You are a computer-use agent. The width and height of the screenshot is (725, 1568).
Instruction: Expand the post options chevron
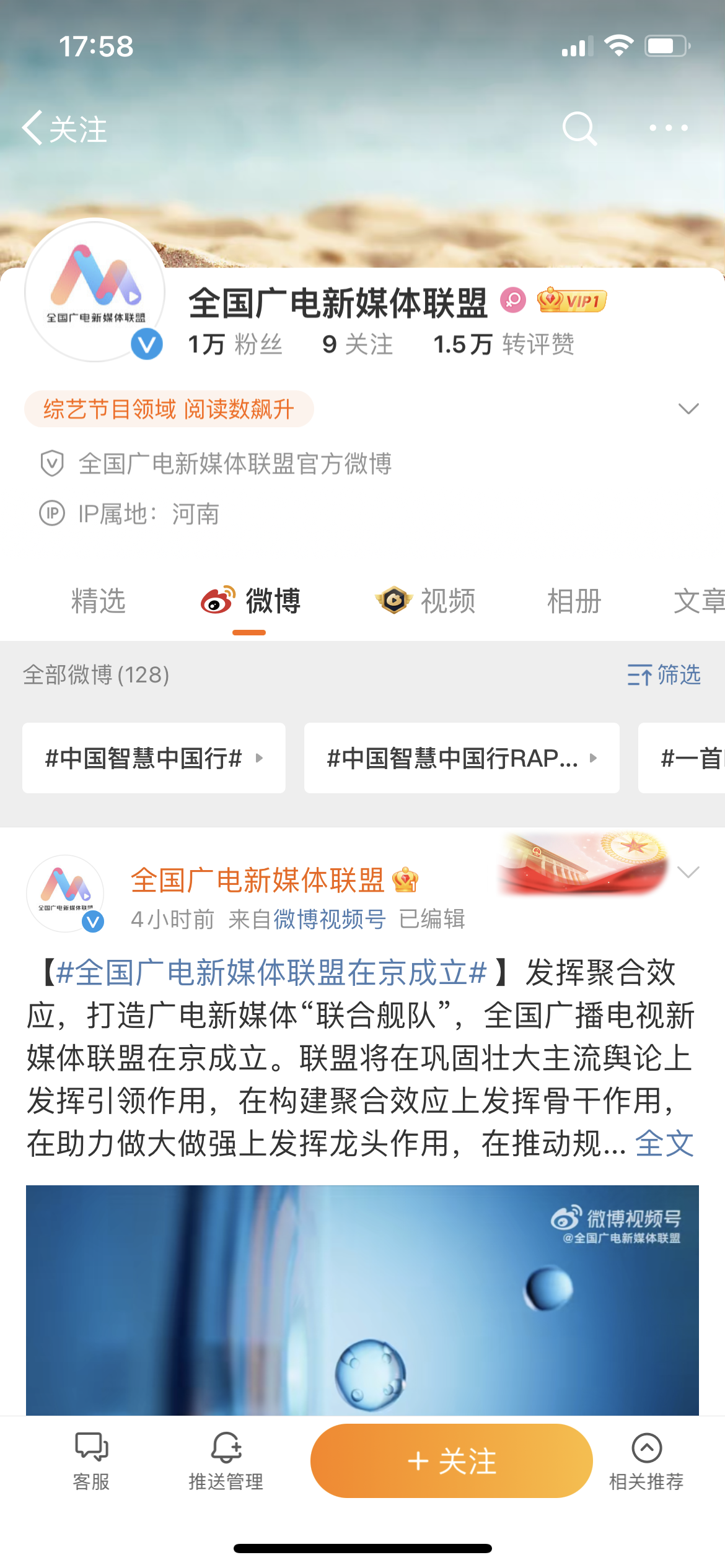(x=688, y=872)
